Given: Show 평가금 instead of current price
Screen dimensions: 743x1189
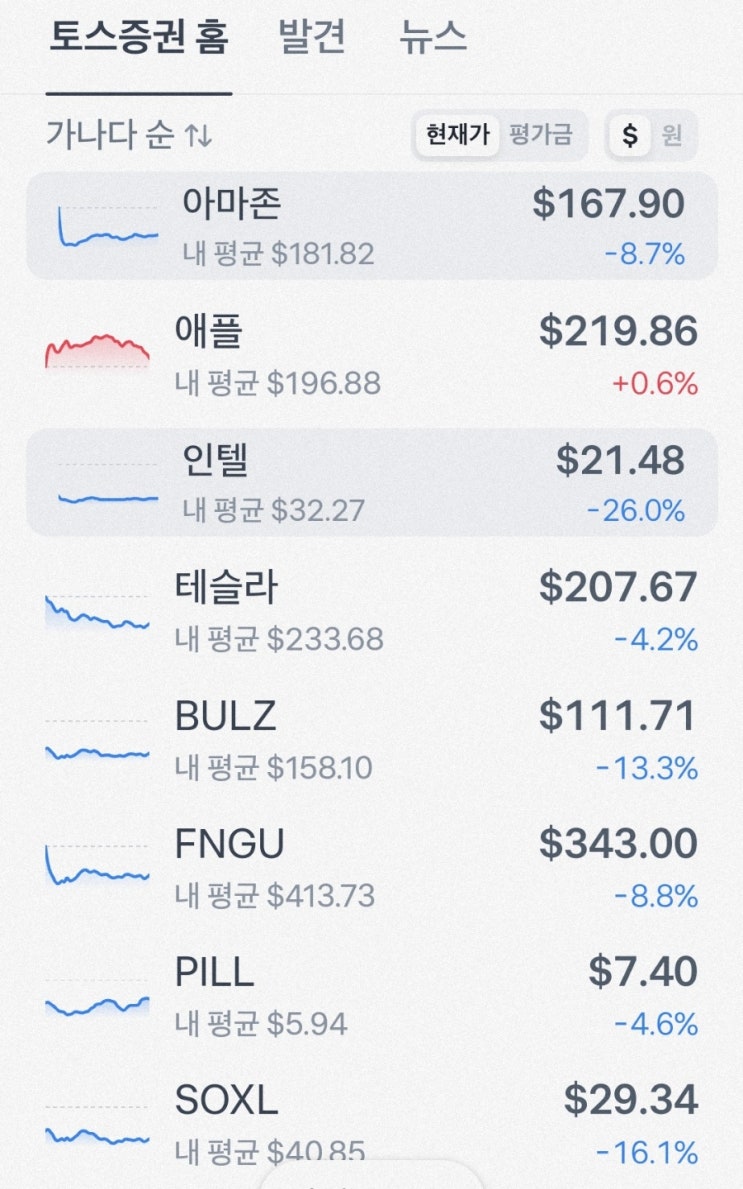Looking at the screenshot, I should [540, 135].
